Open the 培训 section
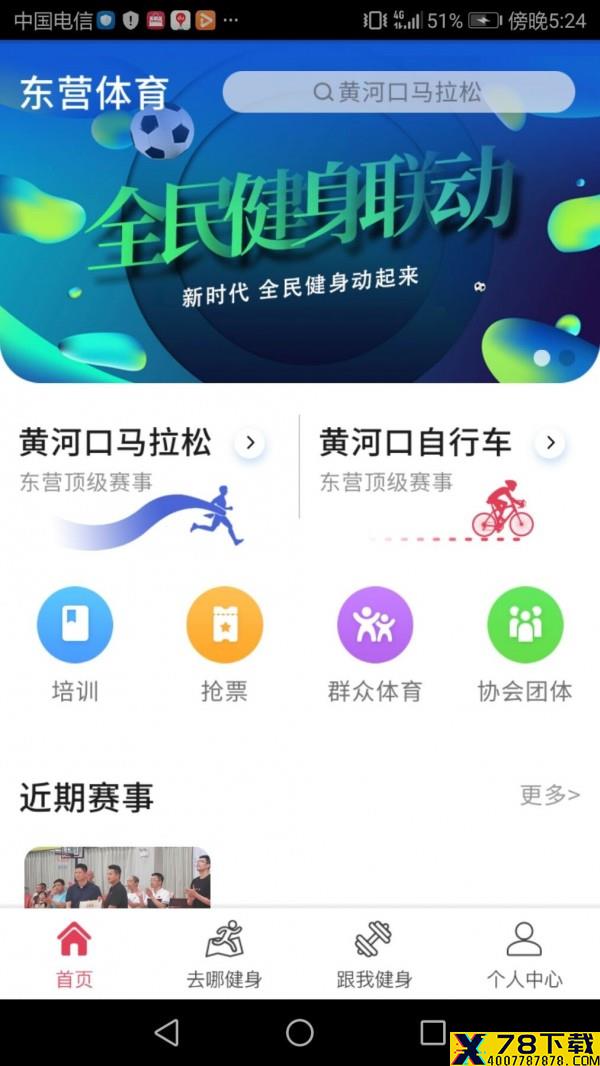Viewport: 600px width, 1066px height. coord(75,644)
